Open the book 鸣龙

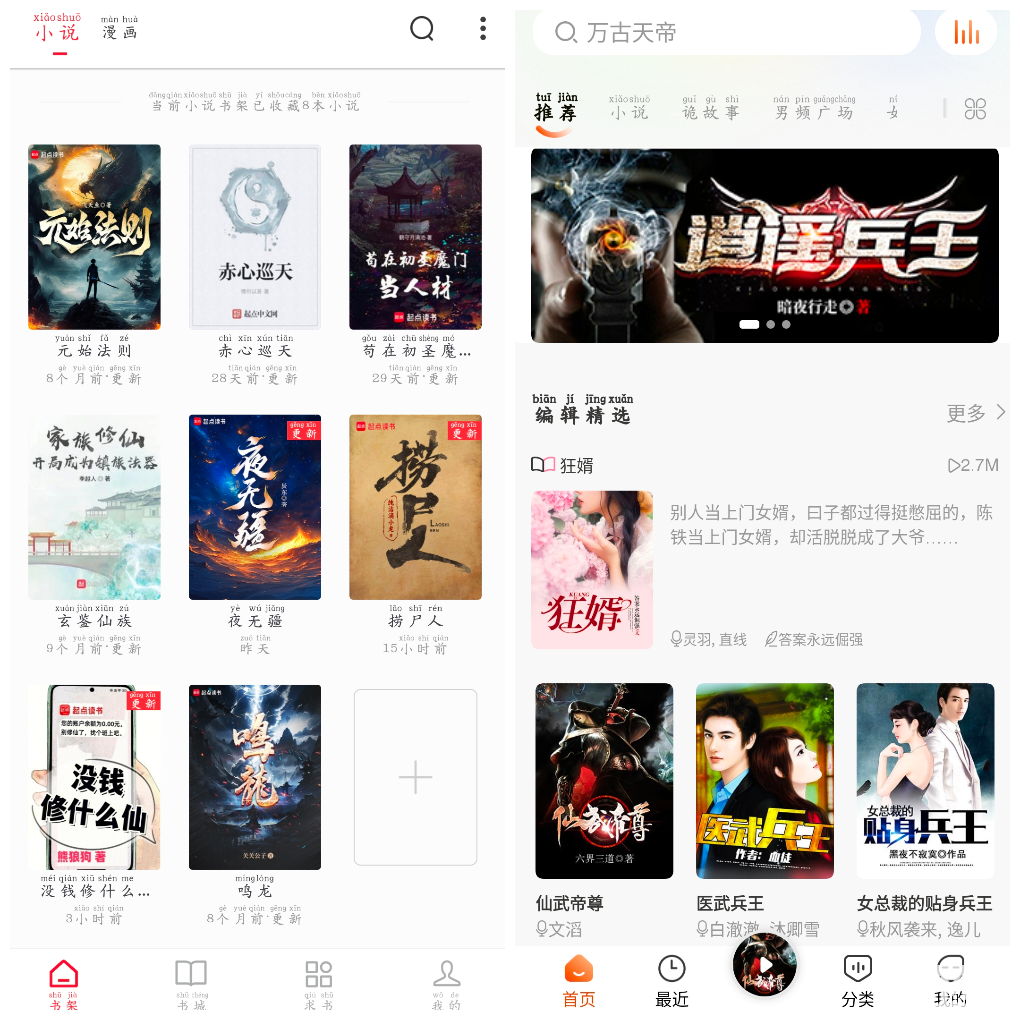[x=255, y=777]
